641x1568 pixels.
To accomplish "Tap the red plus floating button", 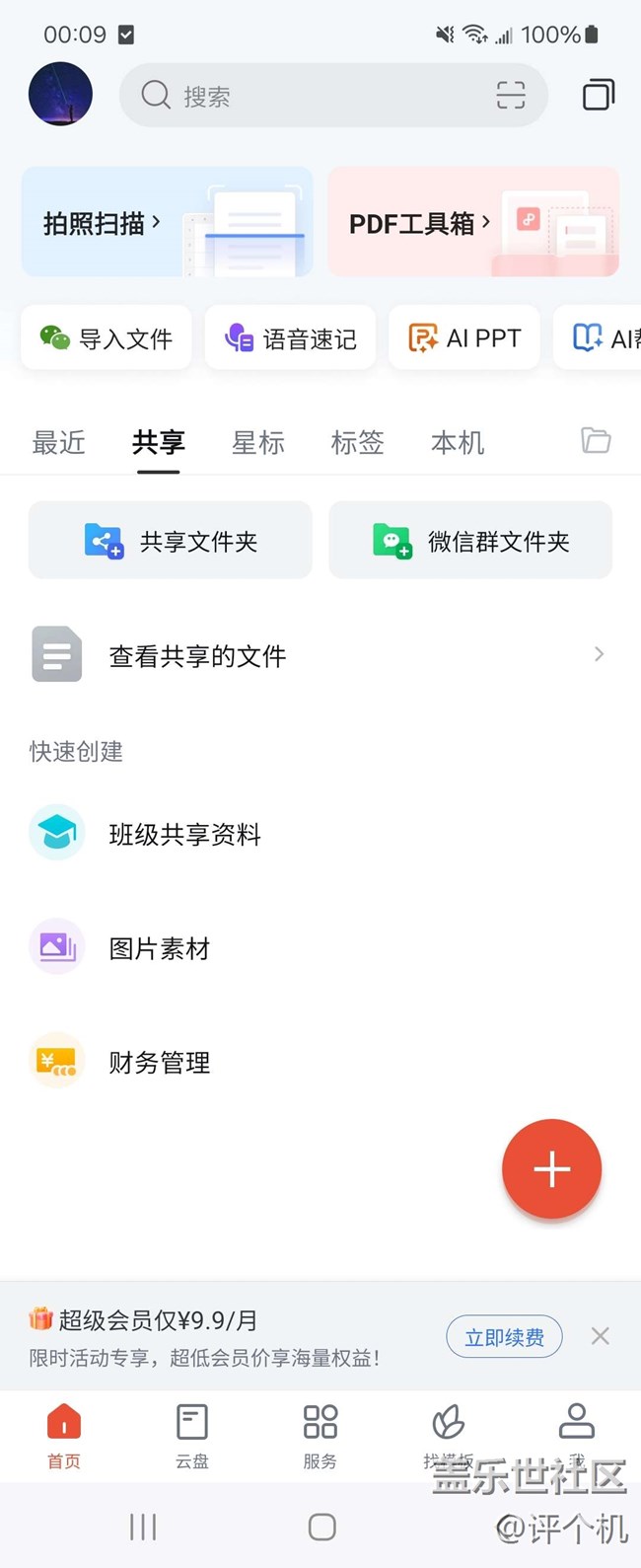I will click(551, 1169).
